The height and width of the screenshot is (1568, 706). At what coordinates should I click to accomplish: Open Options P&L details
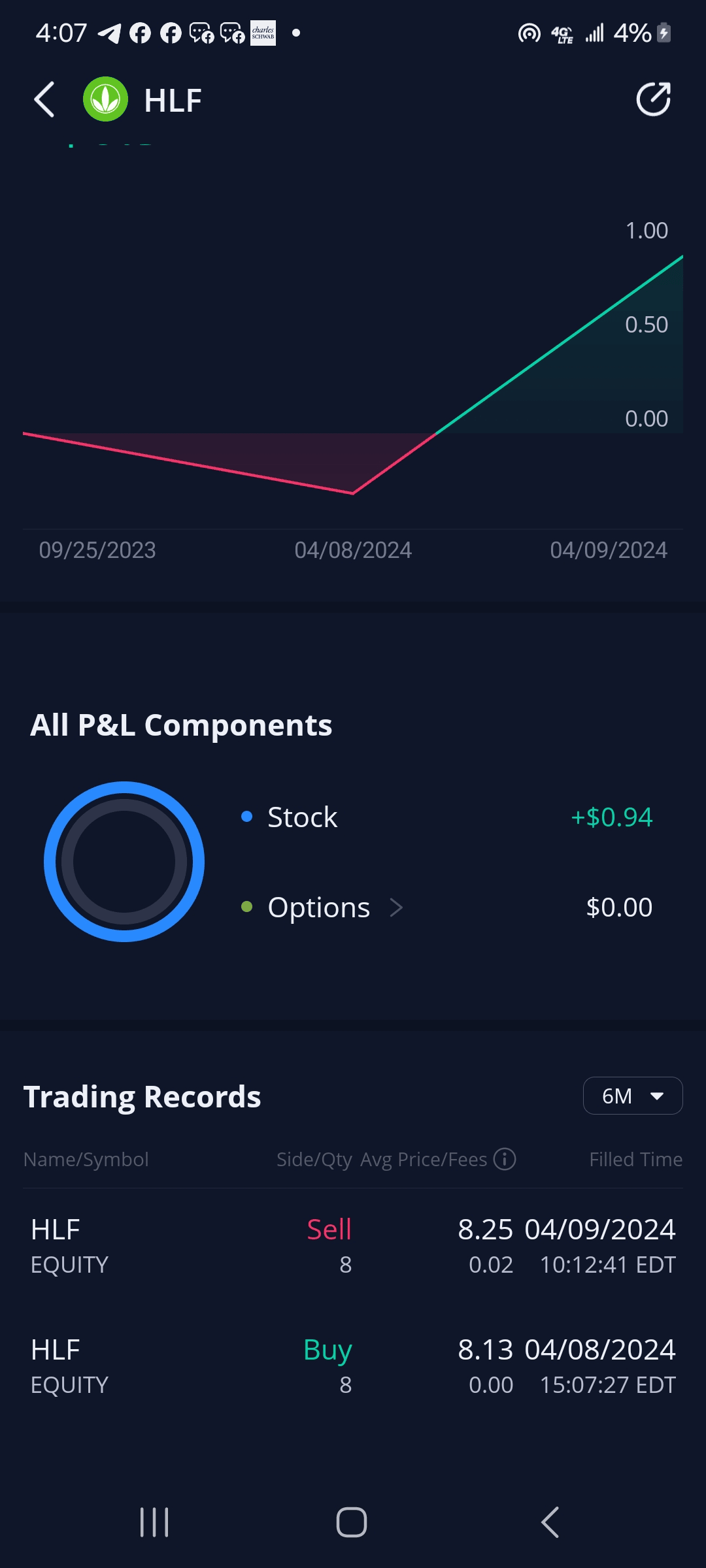[x=322, y=907]
